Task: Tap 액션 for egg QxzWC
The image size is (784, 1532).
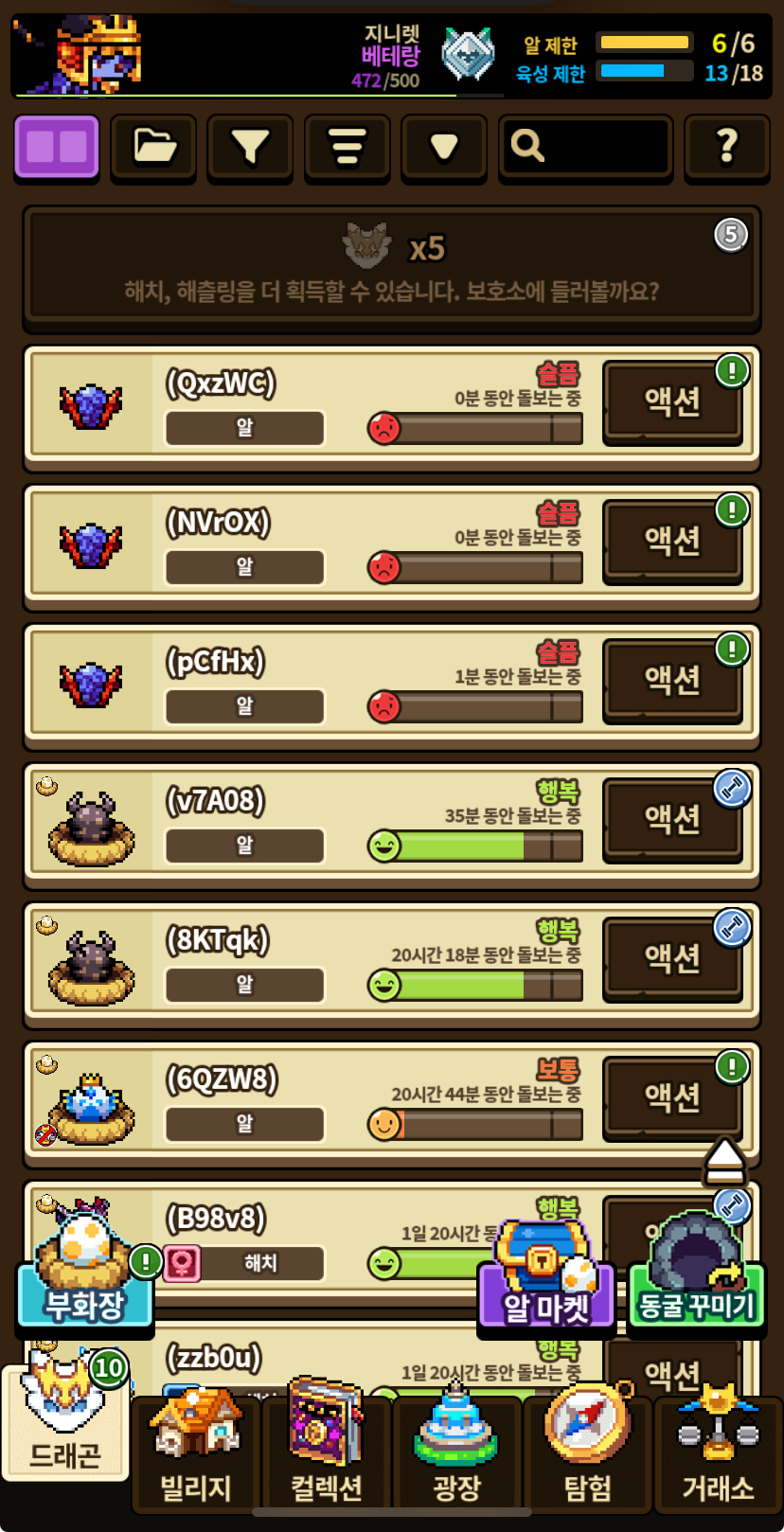Action: 672,402
